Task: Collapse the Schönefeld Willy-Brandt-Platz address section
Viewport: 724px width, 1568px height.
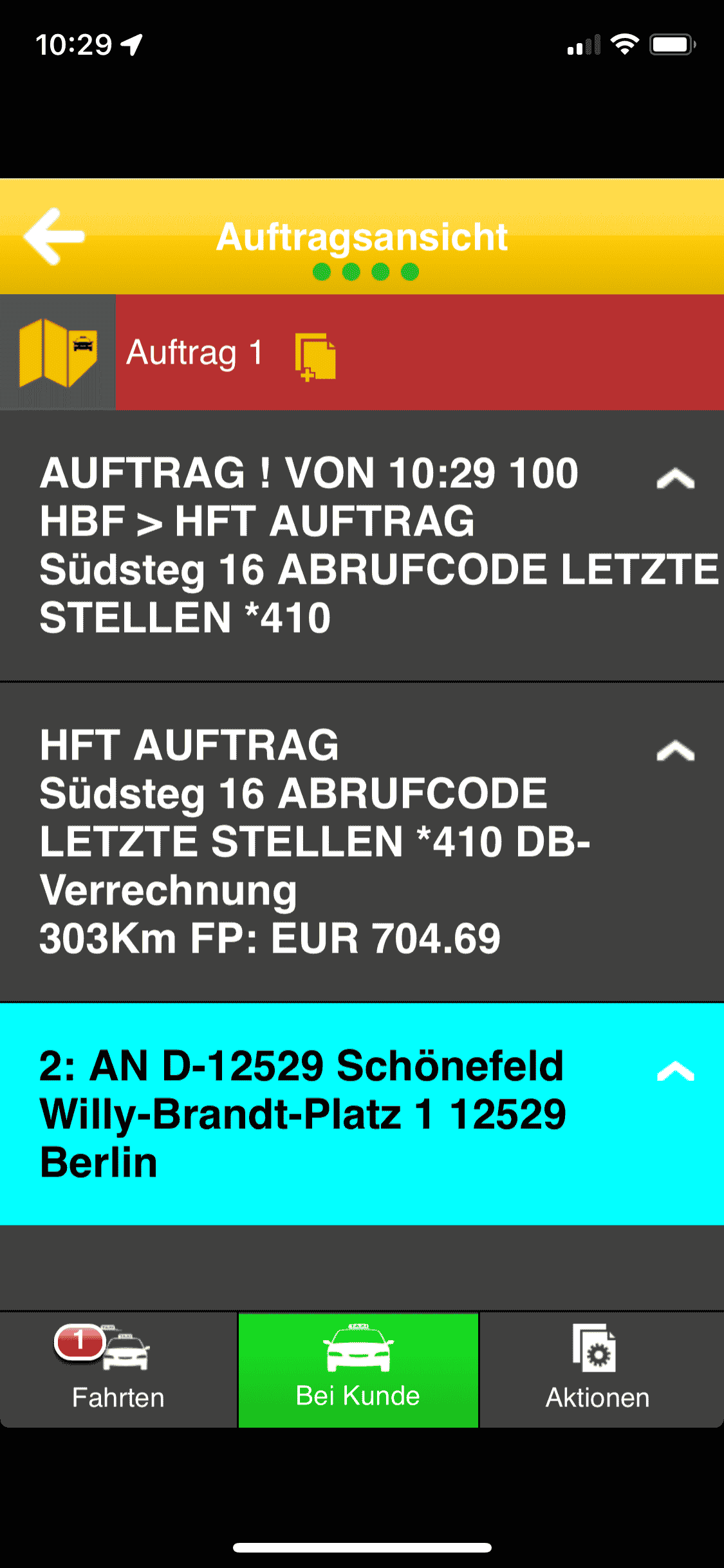Action: [x=675, y=1071]
